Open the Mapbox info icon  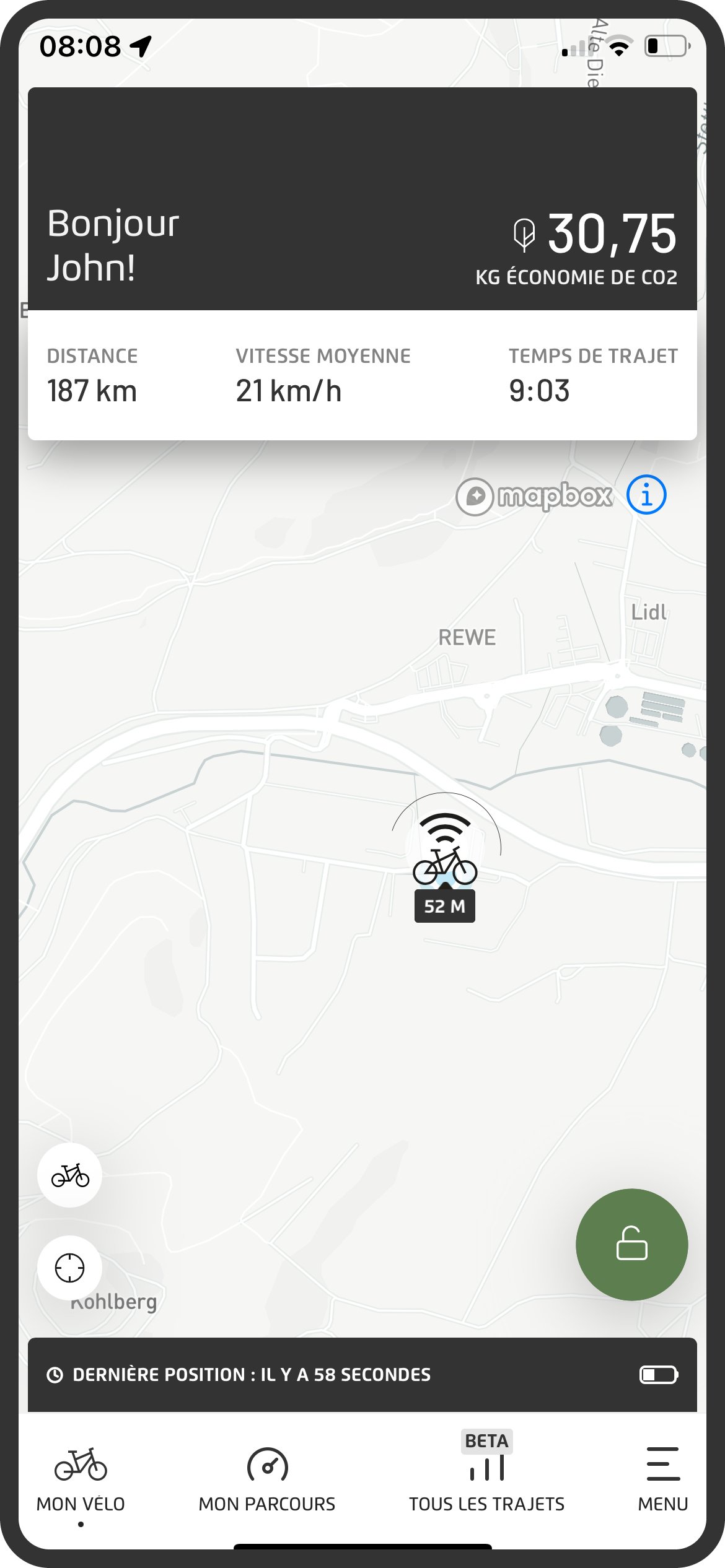(646, 495)
